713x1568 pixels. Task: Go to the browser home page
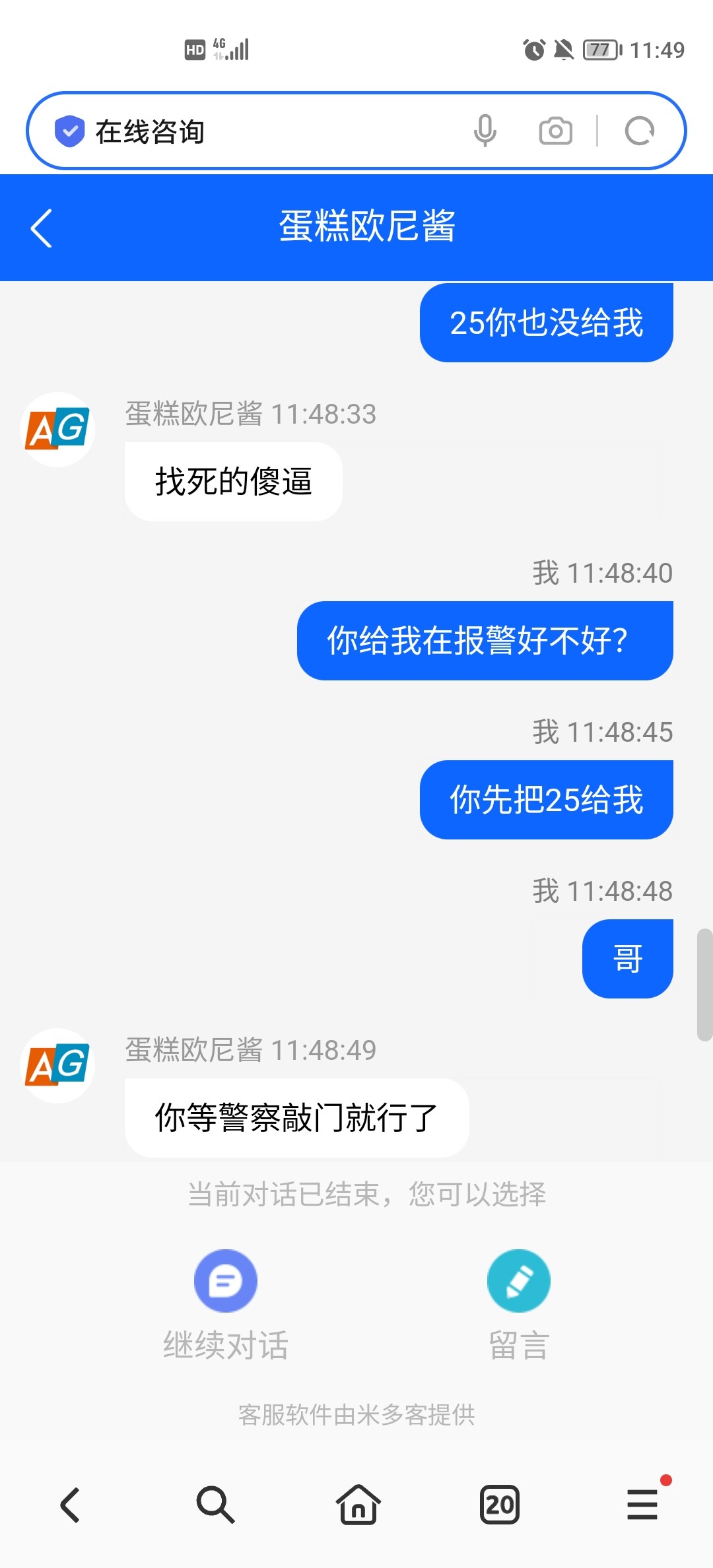(358, 1505)
